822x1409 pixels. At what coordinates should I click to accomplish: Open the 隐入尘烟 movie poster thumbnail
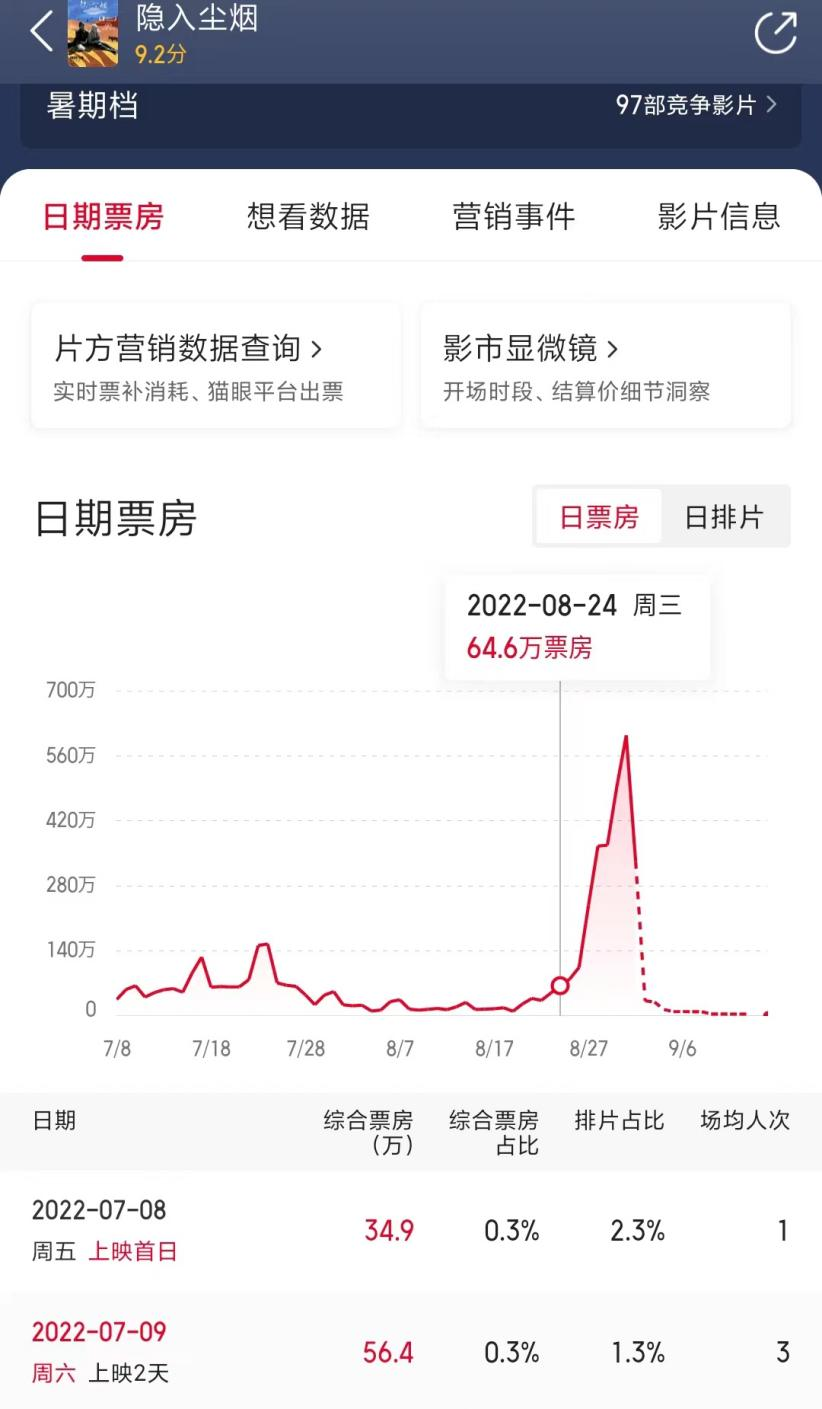(x=93, y=33)
